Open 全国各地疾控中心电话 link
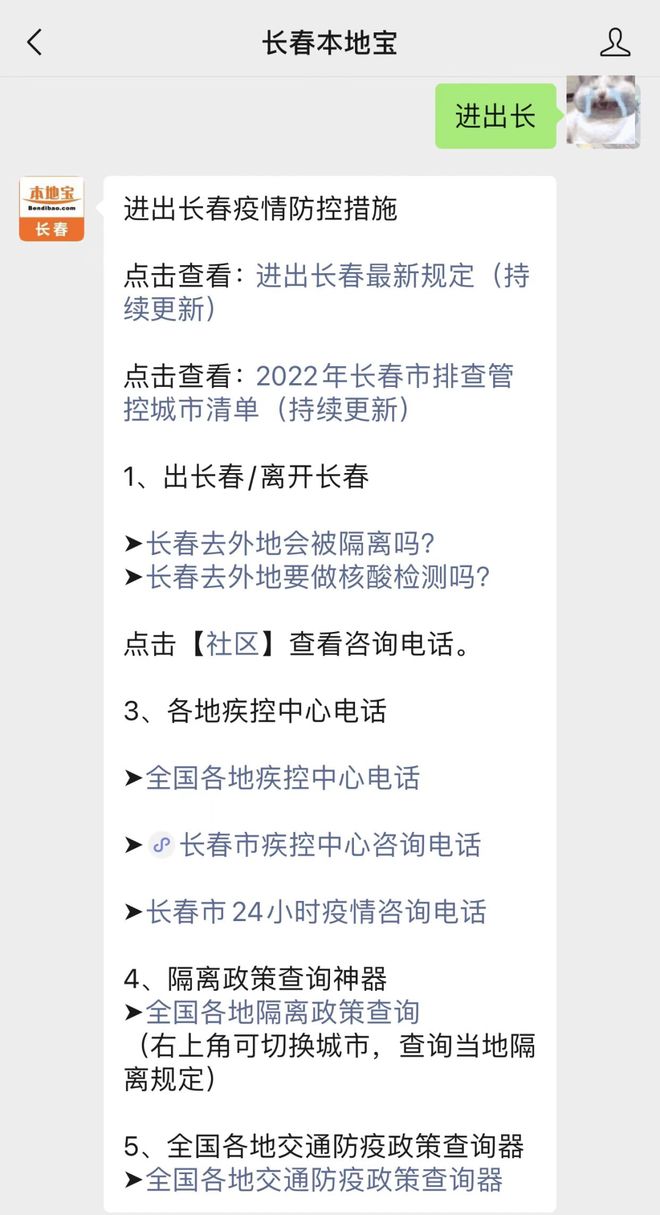 click(283, 778)
